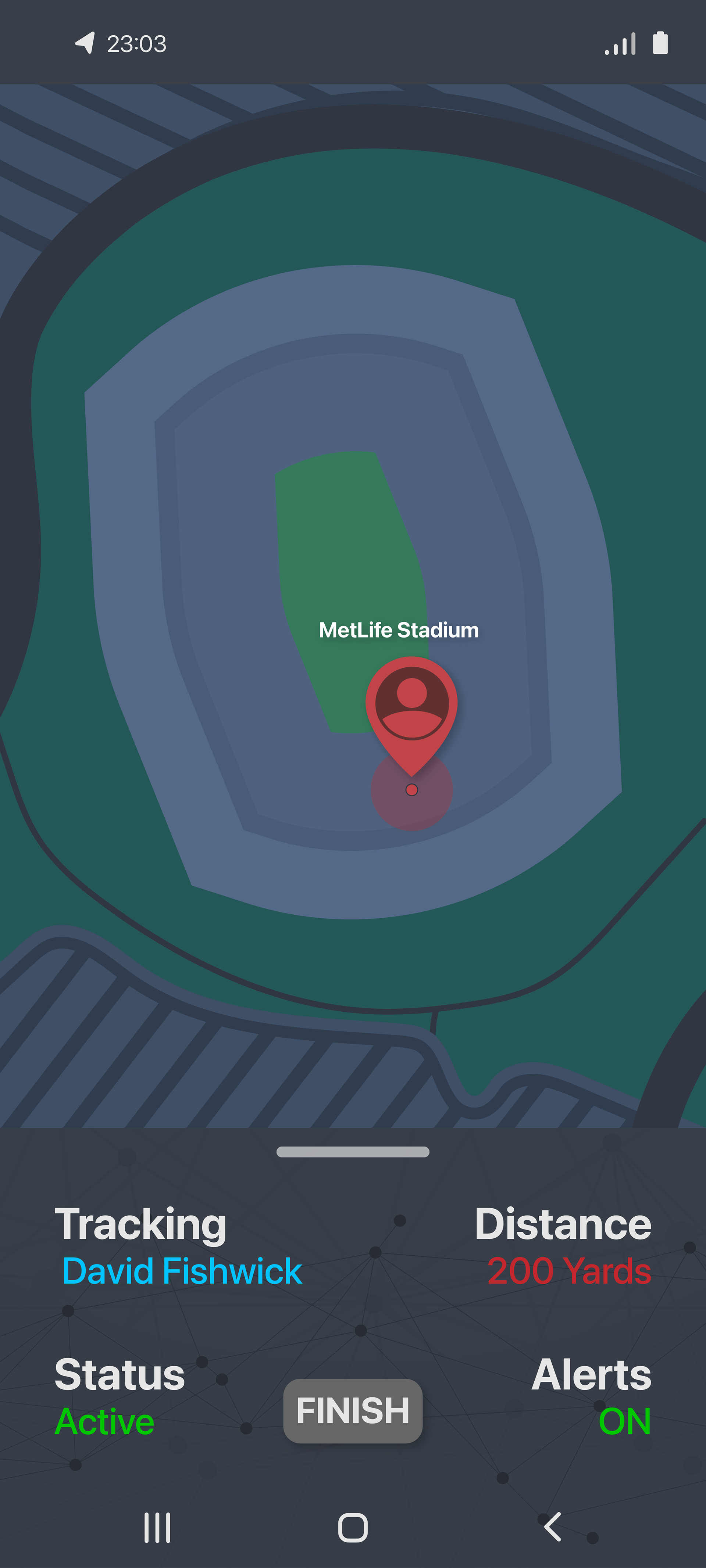Open recent apps from the navigation bar
The height and width of the screenshot is (1568, 706).
[x=157, y=1527]
